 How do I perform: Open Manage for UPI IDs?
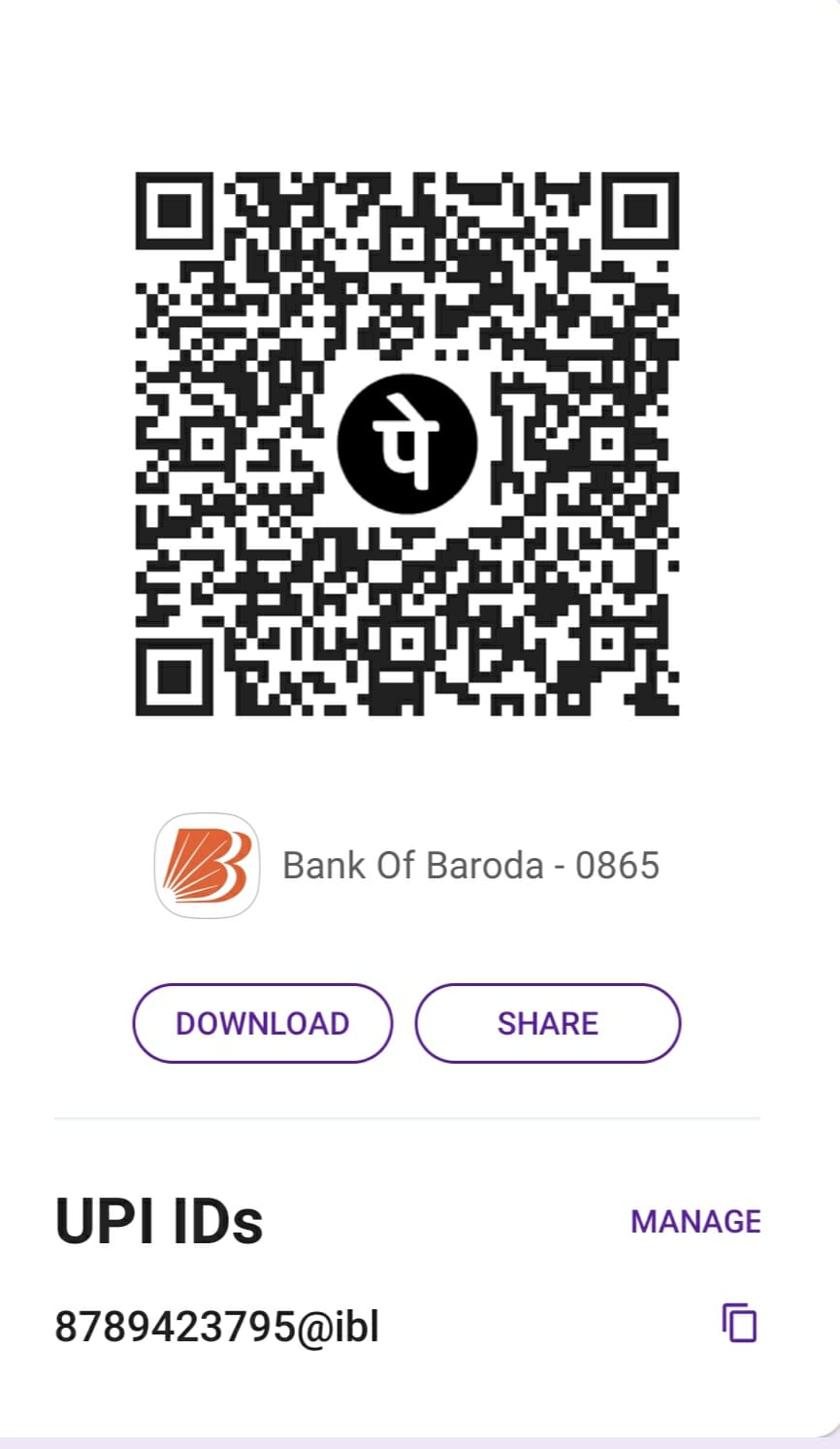[695, 1221]
